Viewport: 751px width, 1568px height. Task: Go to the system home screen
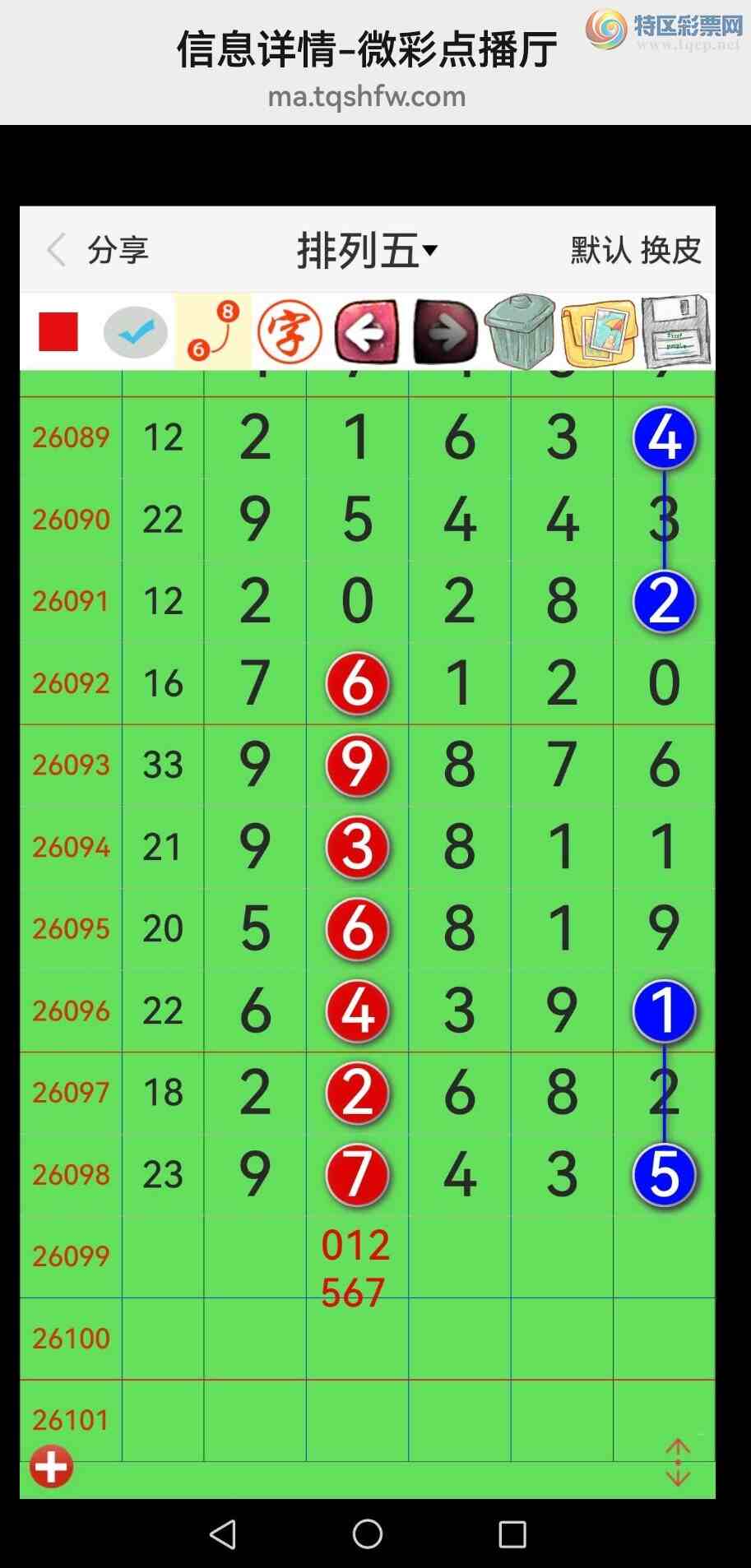[368, 1533]
